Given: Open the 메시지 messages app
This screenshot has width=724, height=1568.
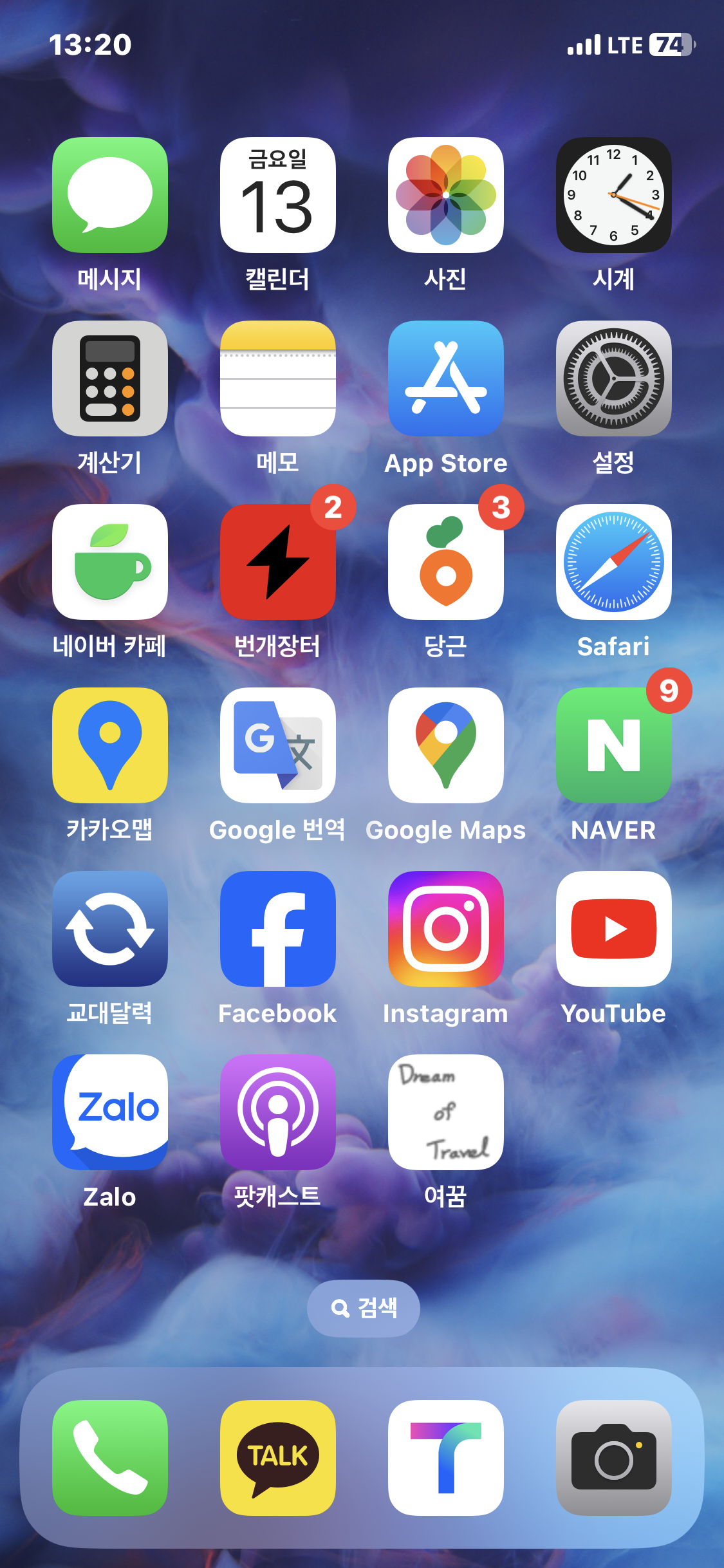Looking at the screenshot, I should [110, 195].
